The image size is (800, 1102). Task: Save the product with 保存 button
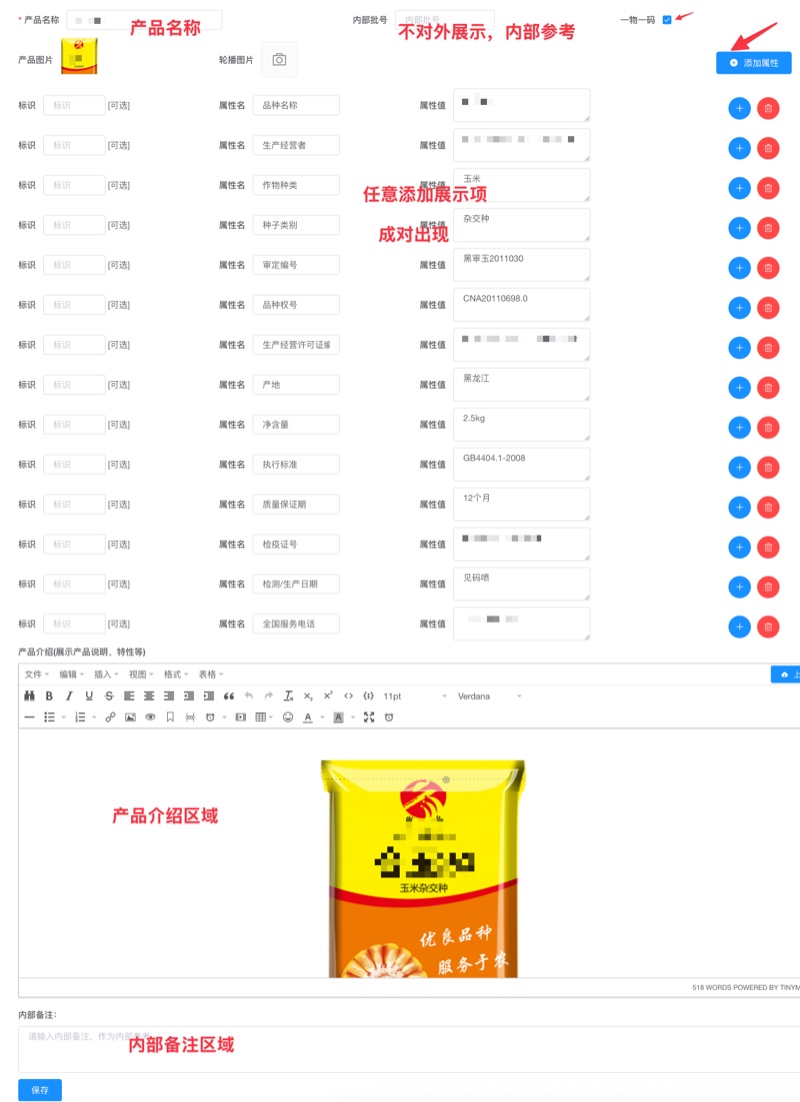click(x=40, y=1090)
